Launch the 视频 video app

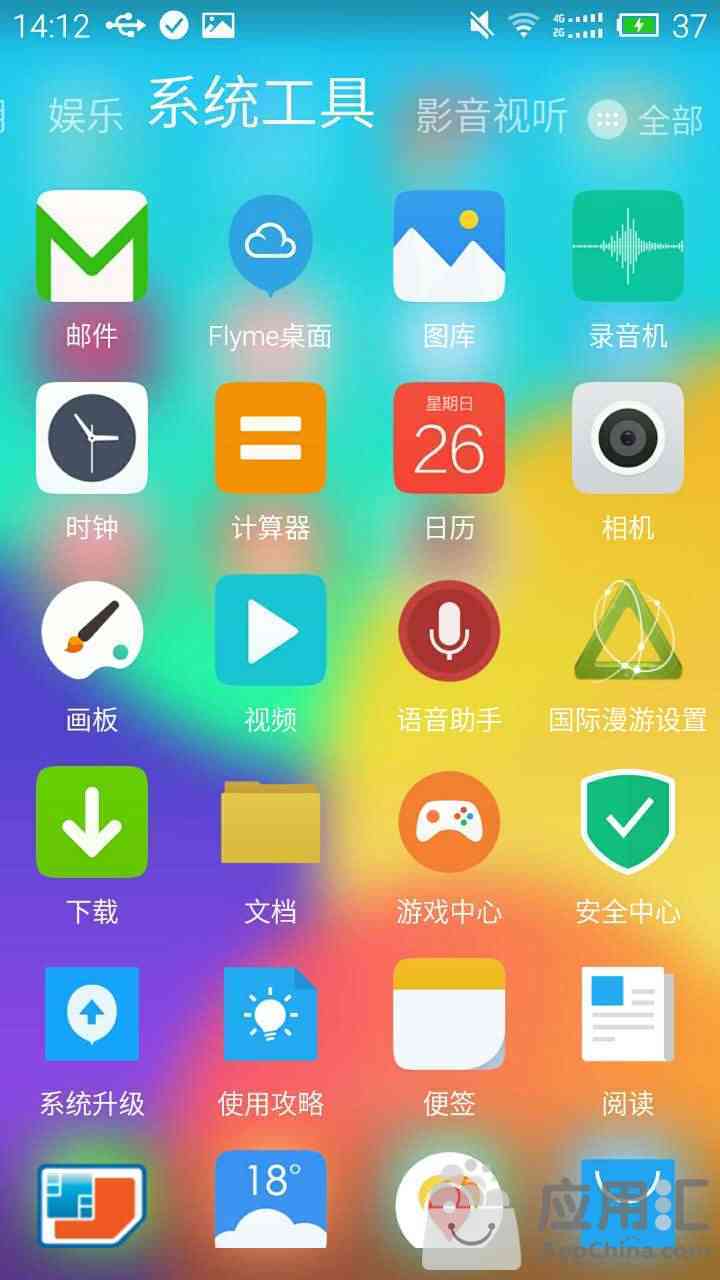pos(270,630)
